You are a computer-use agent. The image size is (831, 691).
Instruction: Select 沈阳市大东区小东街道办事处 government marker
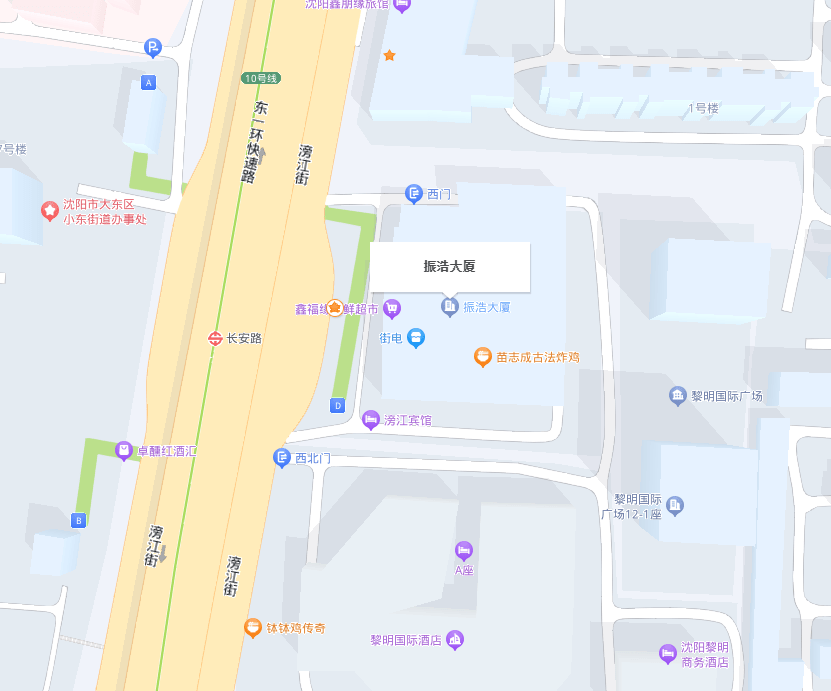click(49, 211)
